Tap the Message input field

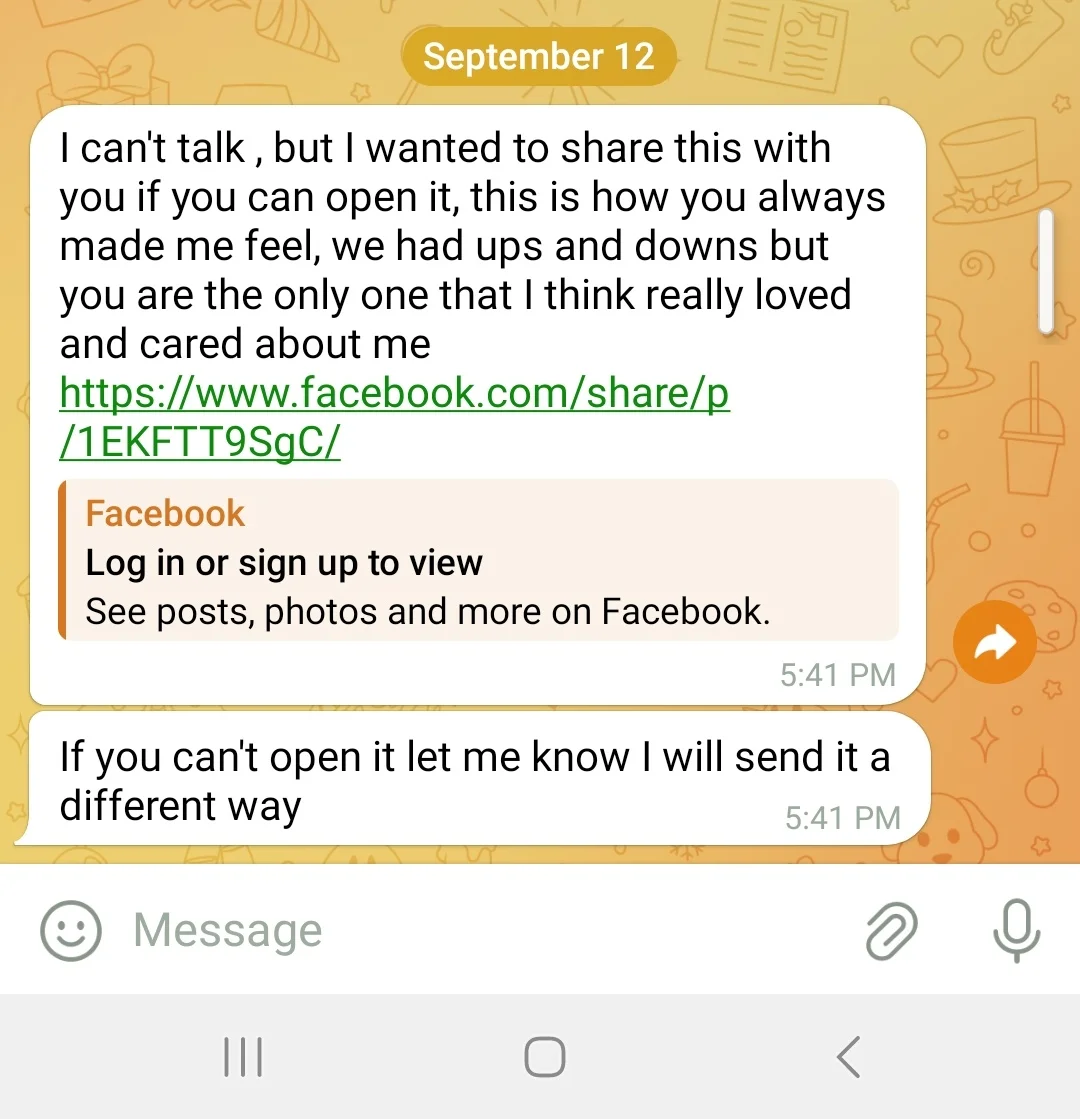click(x=480, y=931)
